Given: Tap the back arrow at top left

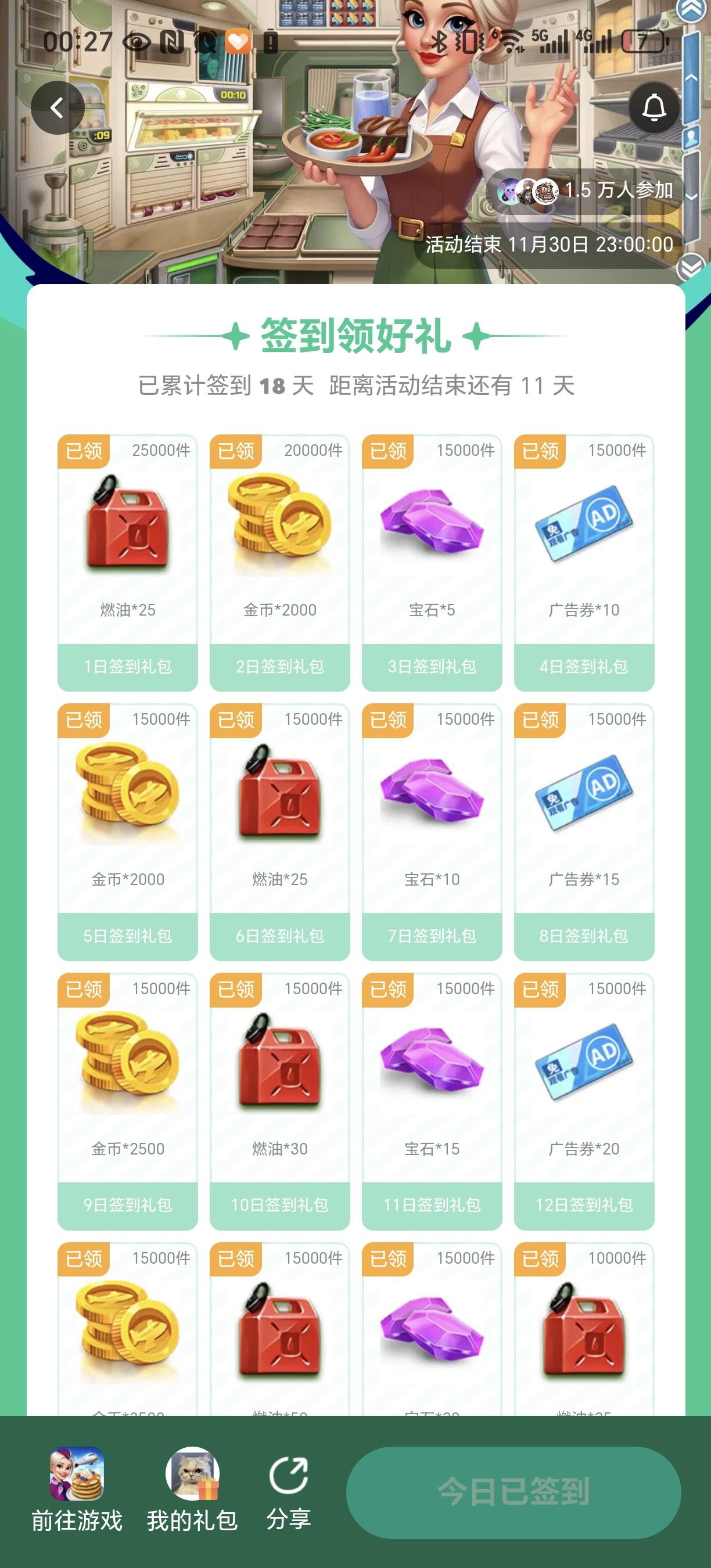Looking at the screenshot, I should point(59,107).
